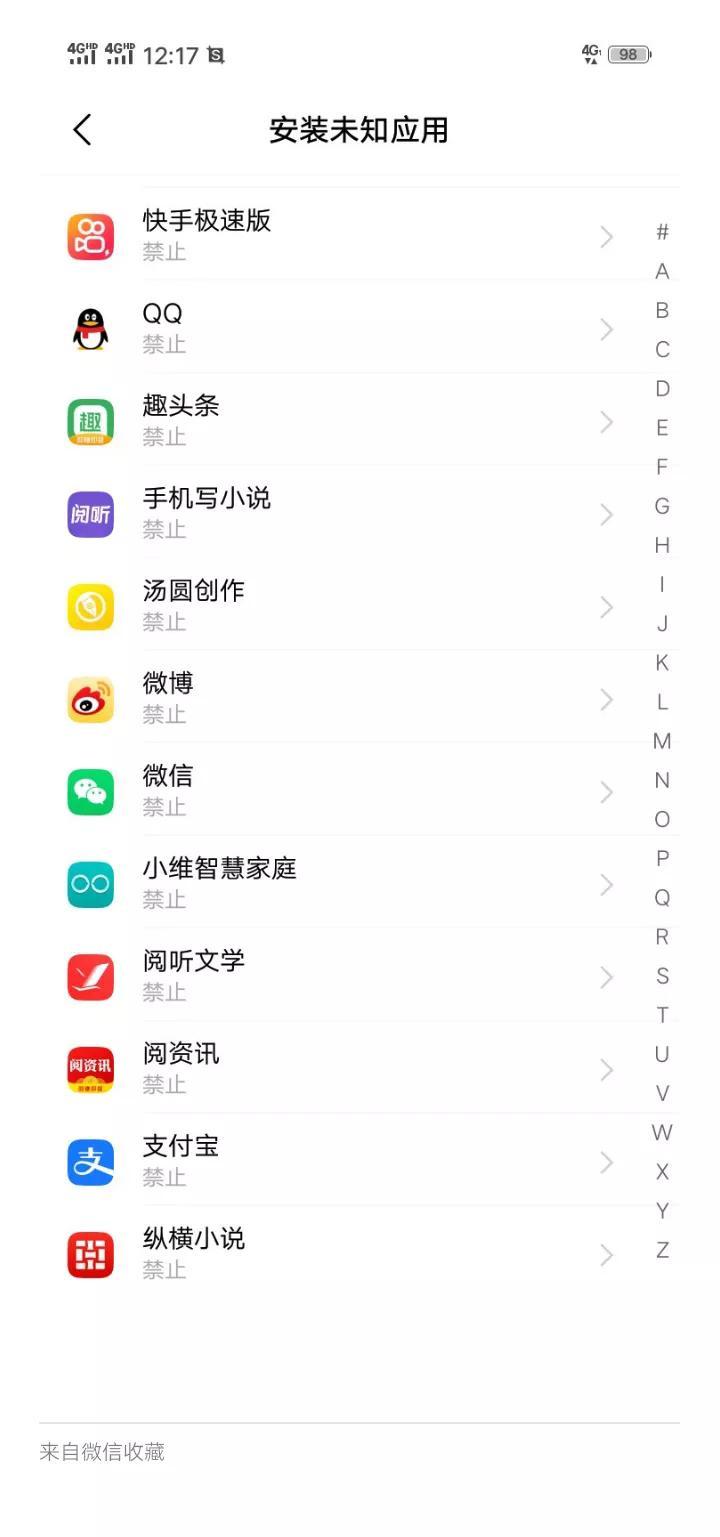The height and width of the screenshot is (1537, 720).
Task: Jump to letter Q in index
Action: [662, 898]
